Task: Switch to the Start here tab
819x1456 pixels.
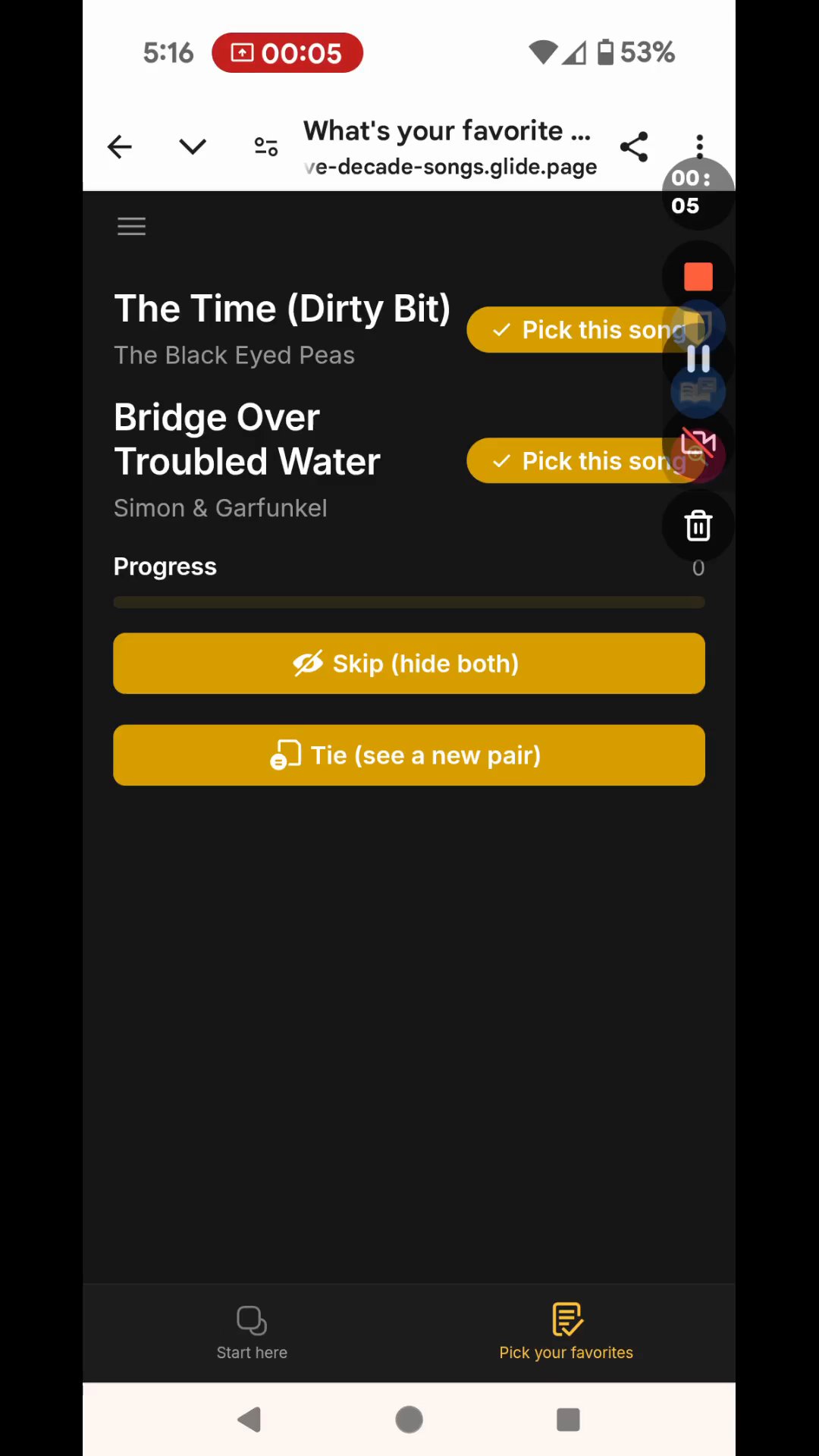Action: (x=252, y=1332)
